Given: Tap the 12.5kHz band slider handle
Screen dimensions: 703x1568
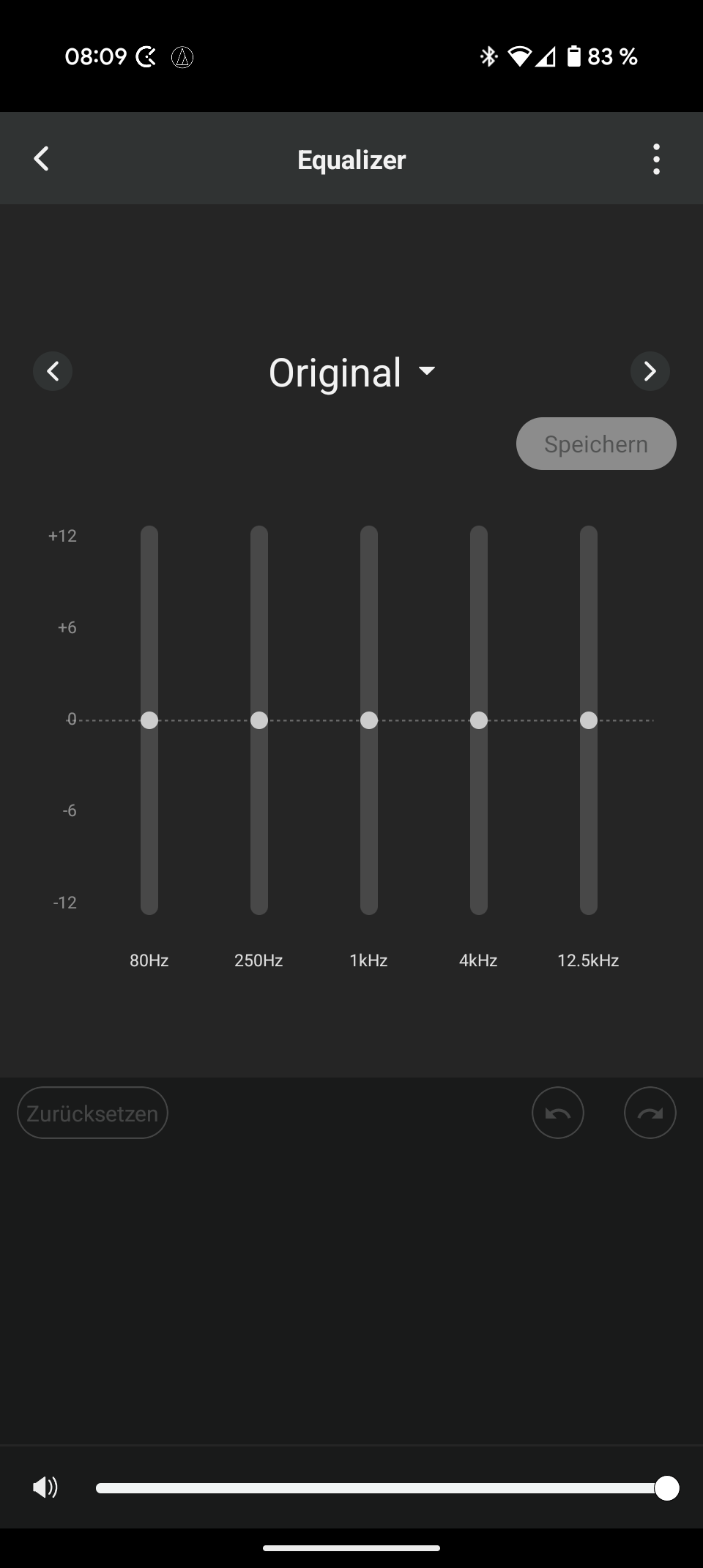Looking at the screenshot, I should click(x=589, y=720).
